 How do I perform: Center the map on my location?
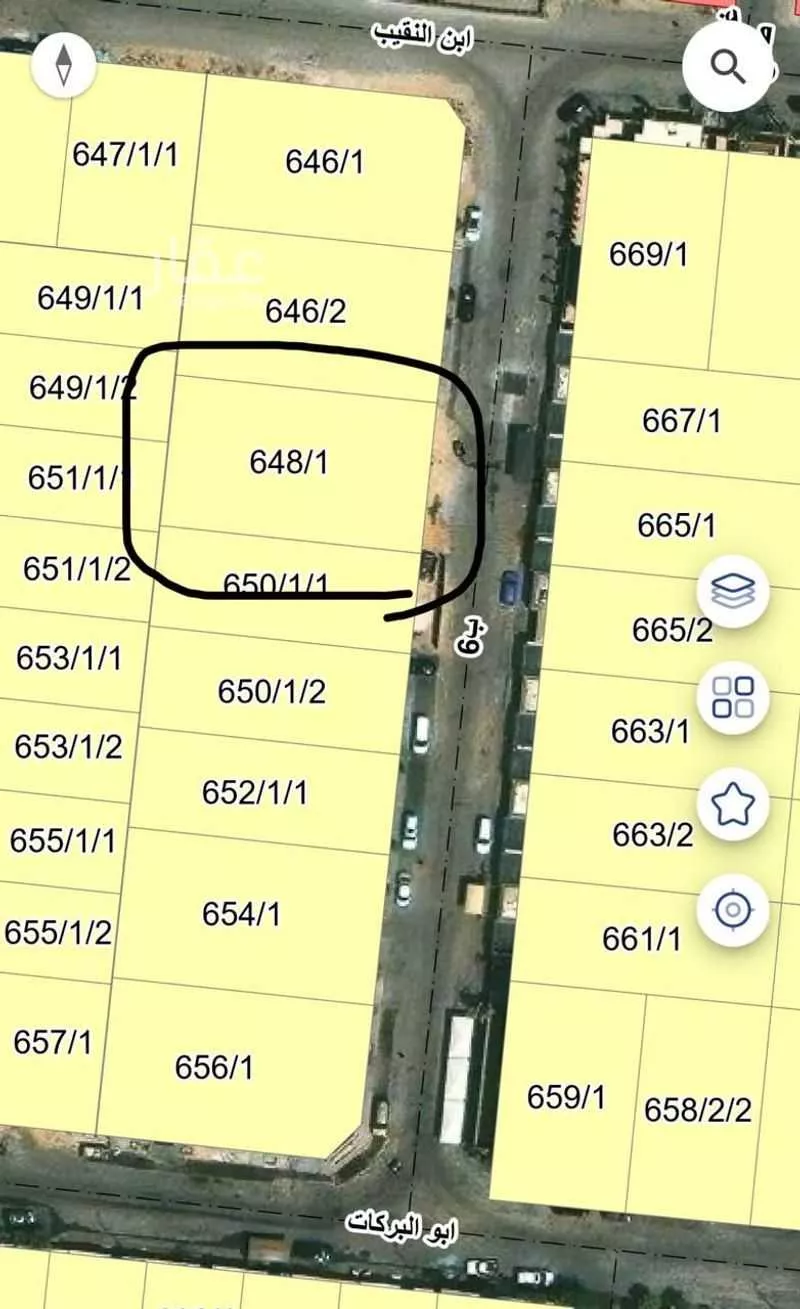tap(733, 910)
